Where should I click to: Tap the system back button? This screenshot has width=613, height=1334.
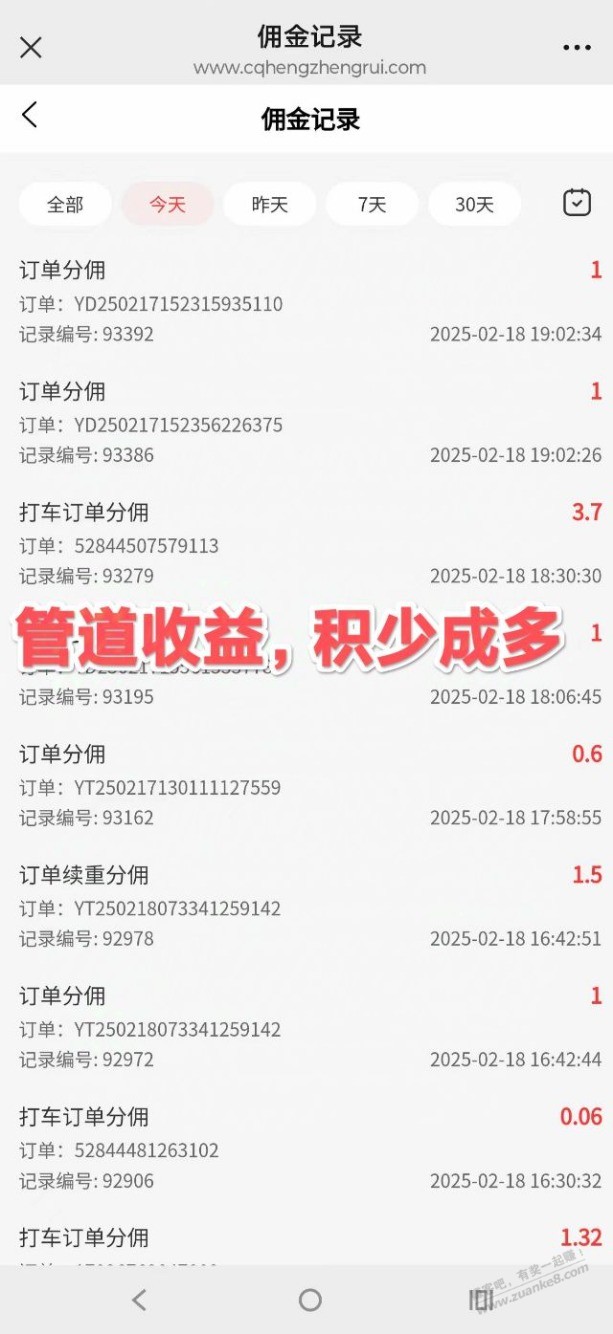(139, 1299)
